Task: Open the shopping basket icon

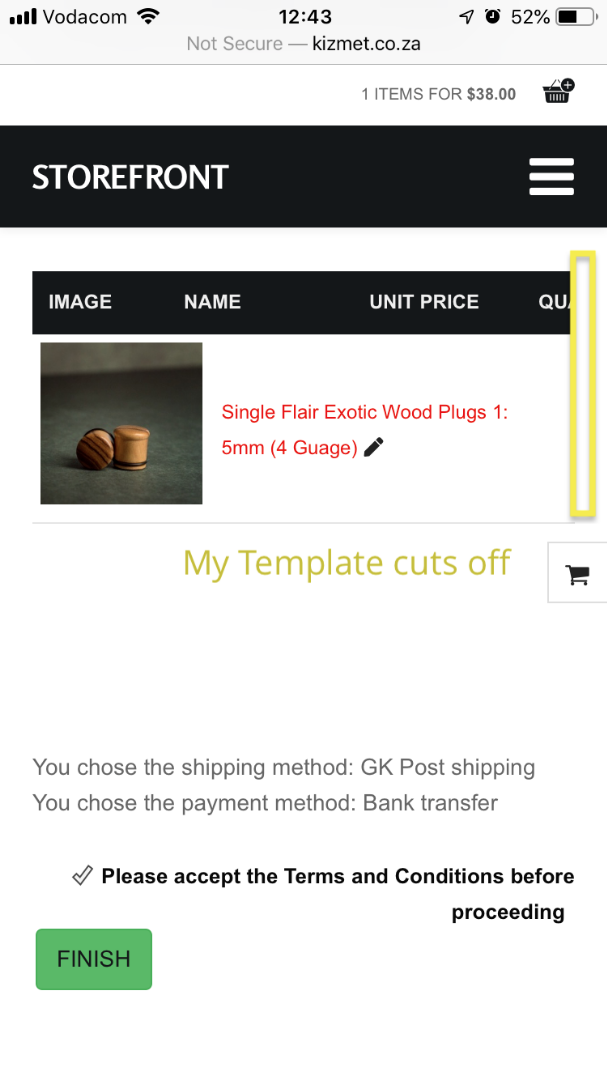Action: [558, 91]
